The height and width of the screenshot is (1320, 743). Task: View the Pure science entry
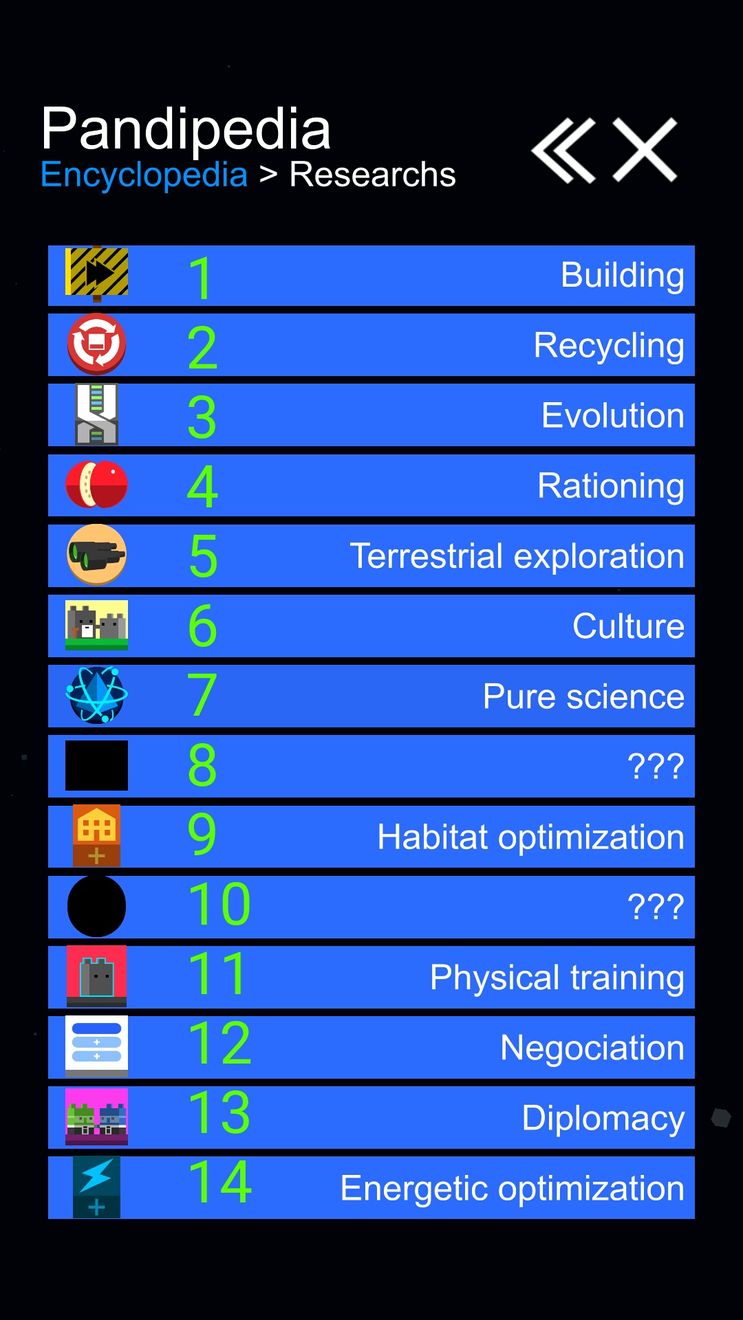coord(371,696)
